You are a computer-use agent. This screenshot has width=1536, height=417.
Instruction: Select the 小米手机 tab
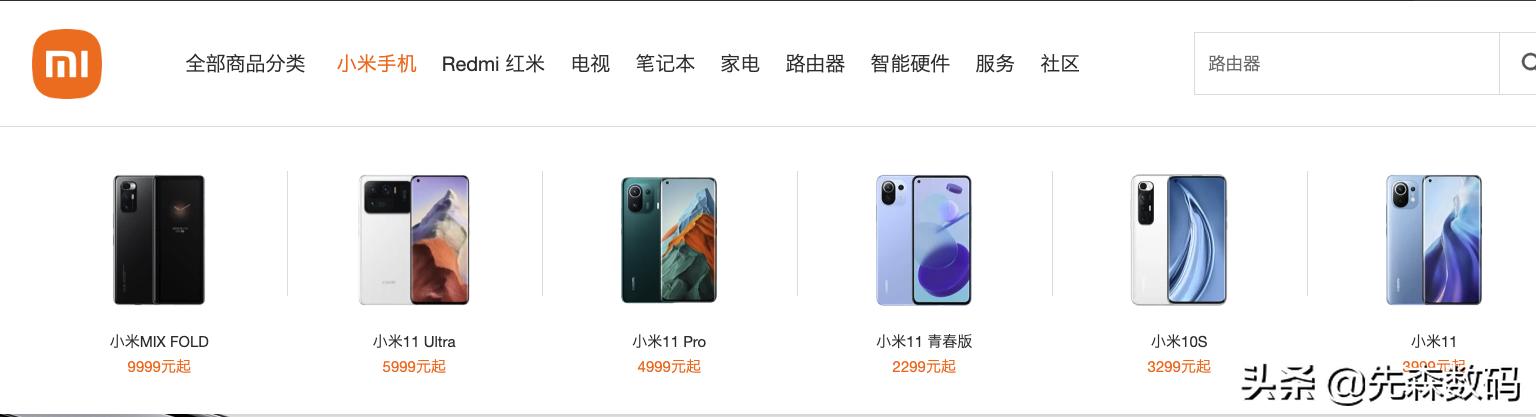376,64
